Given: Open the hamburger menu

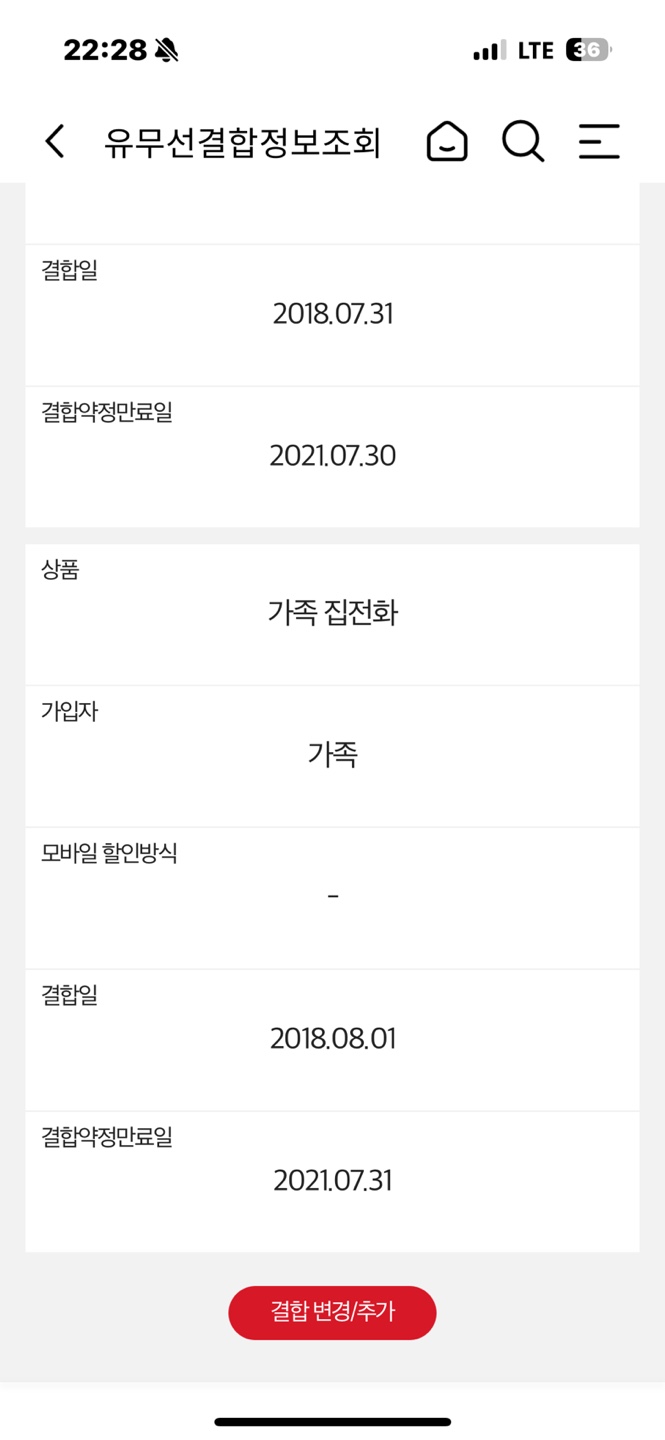Looking at the screenshot, I should tap(599, 141).
